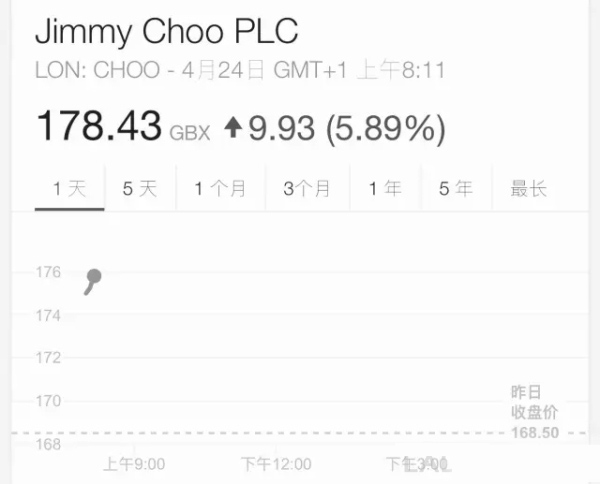View the 1年 stock chart

(385, 189)
